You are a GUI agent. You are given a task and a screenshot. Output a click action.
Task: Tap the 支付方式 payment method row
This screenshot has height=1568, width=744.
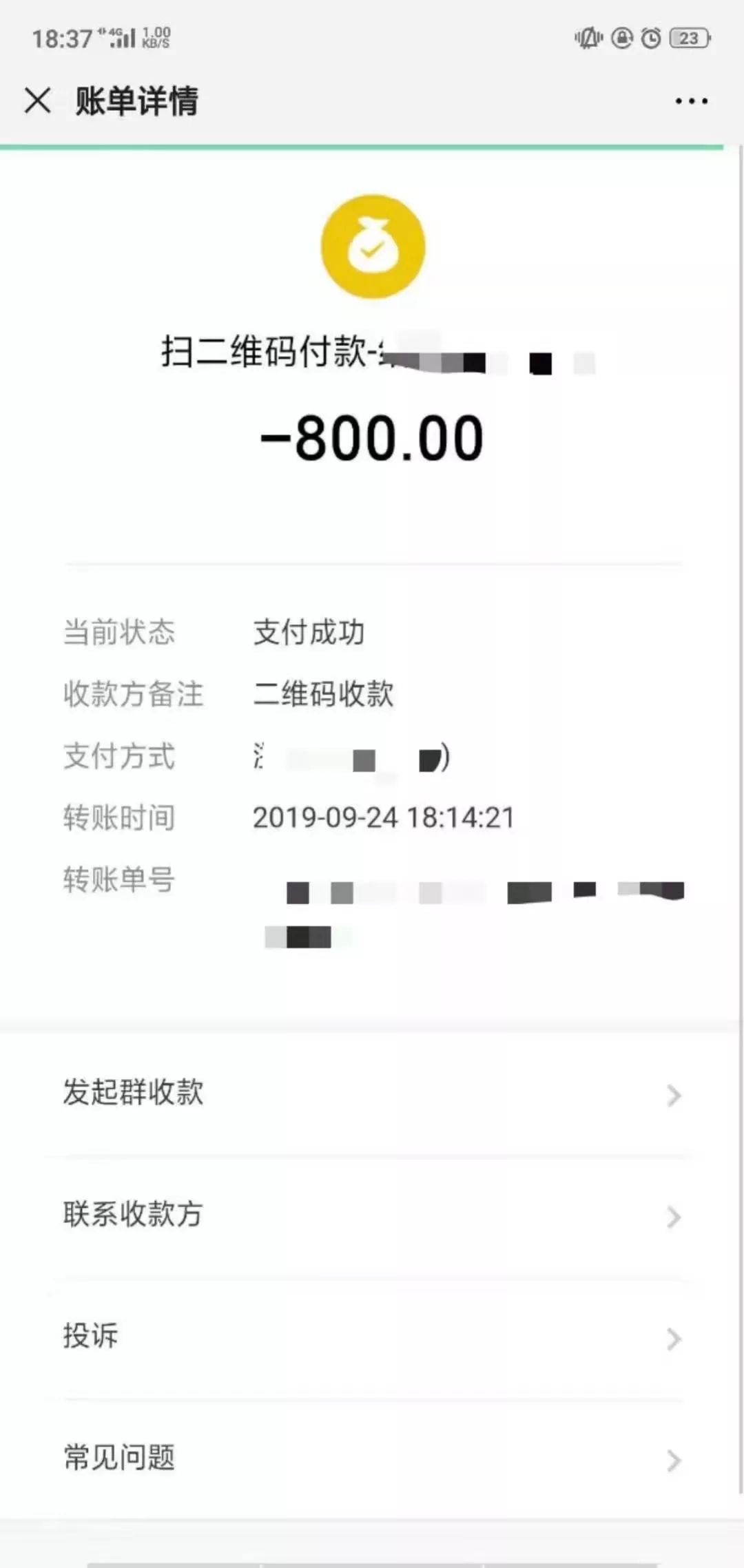click(120, 757)
